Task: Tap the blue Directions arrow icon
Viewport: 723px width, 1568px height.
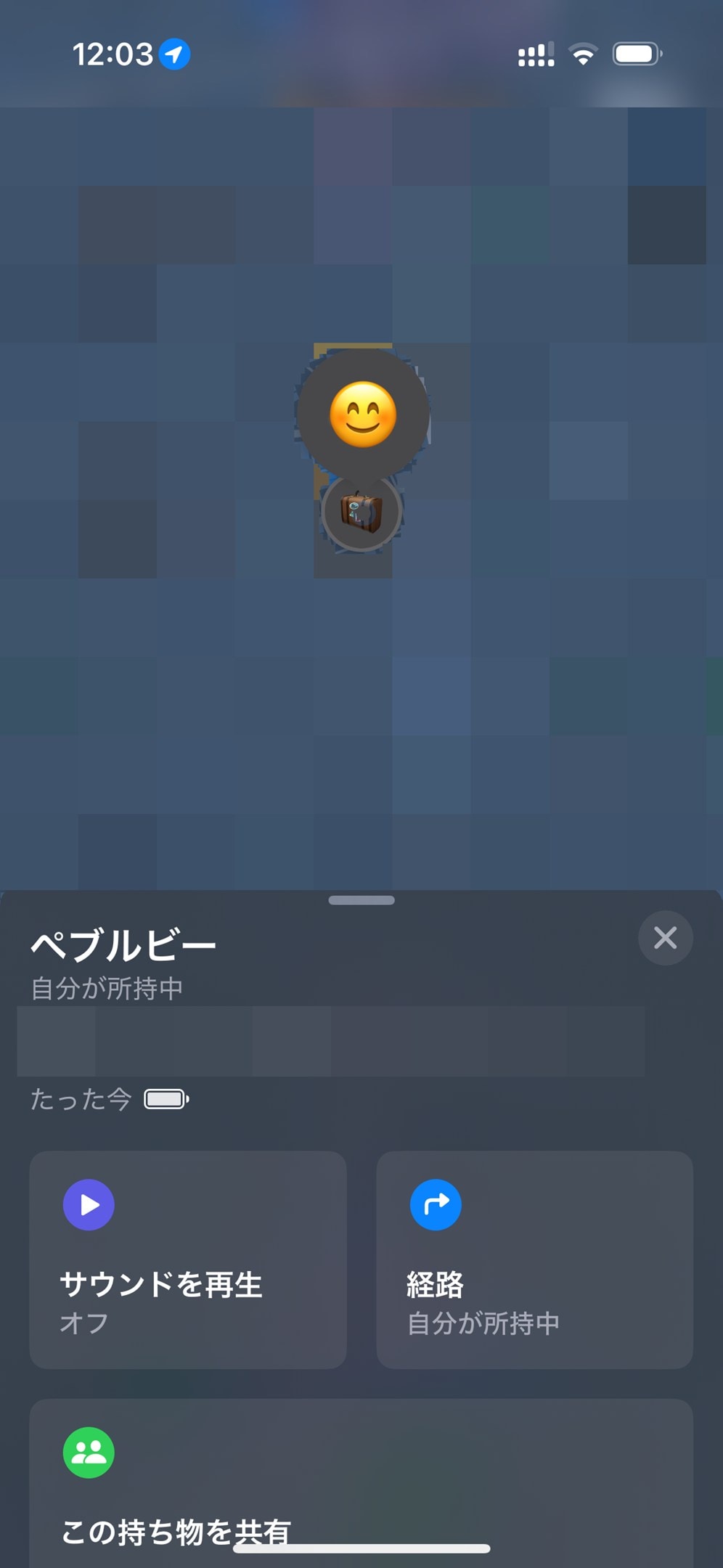Action: pyautogui.click(x=436, y=1204)
